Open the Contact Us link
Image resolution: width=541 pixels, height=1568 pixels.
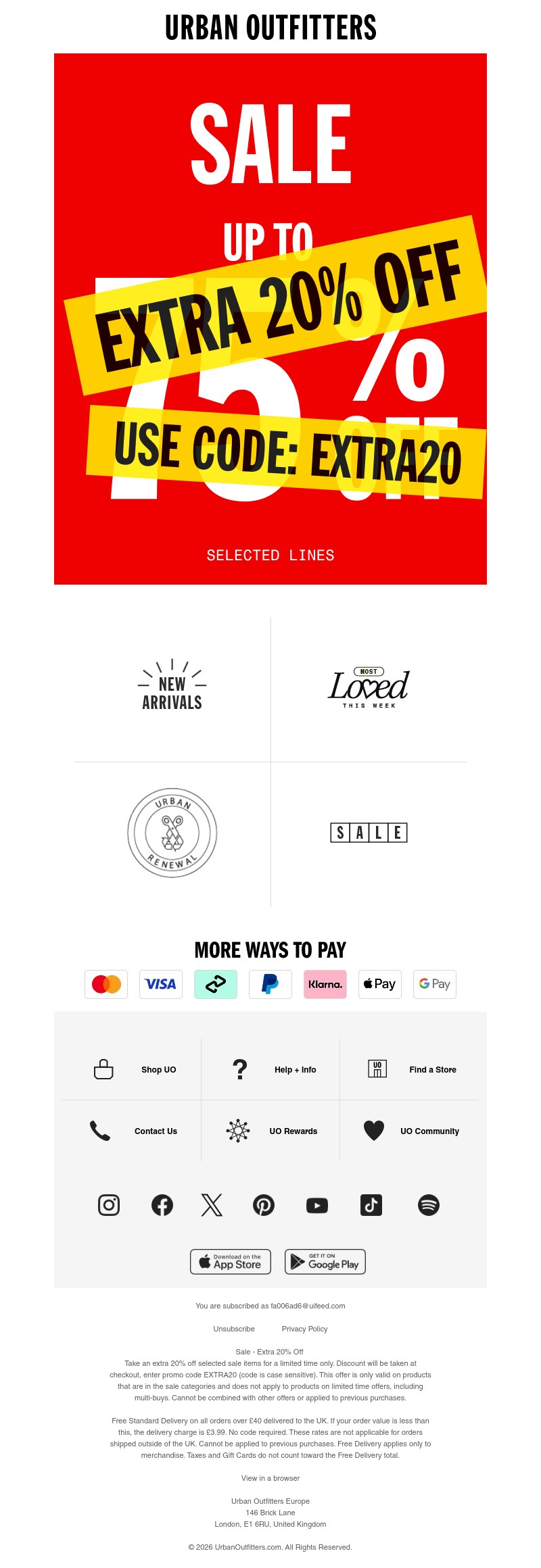(x=156, y=1131)
